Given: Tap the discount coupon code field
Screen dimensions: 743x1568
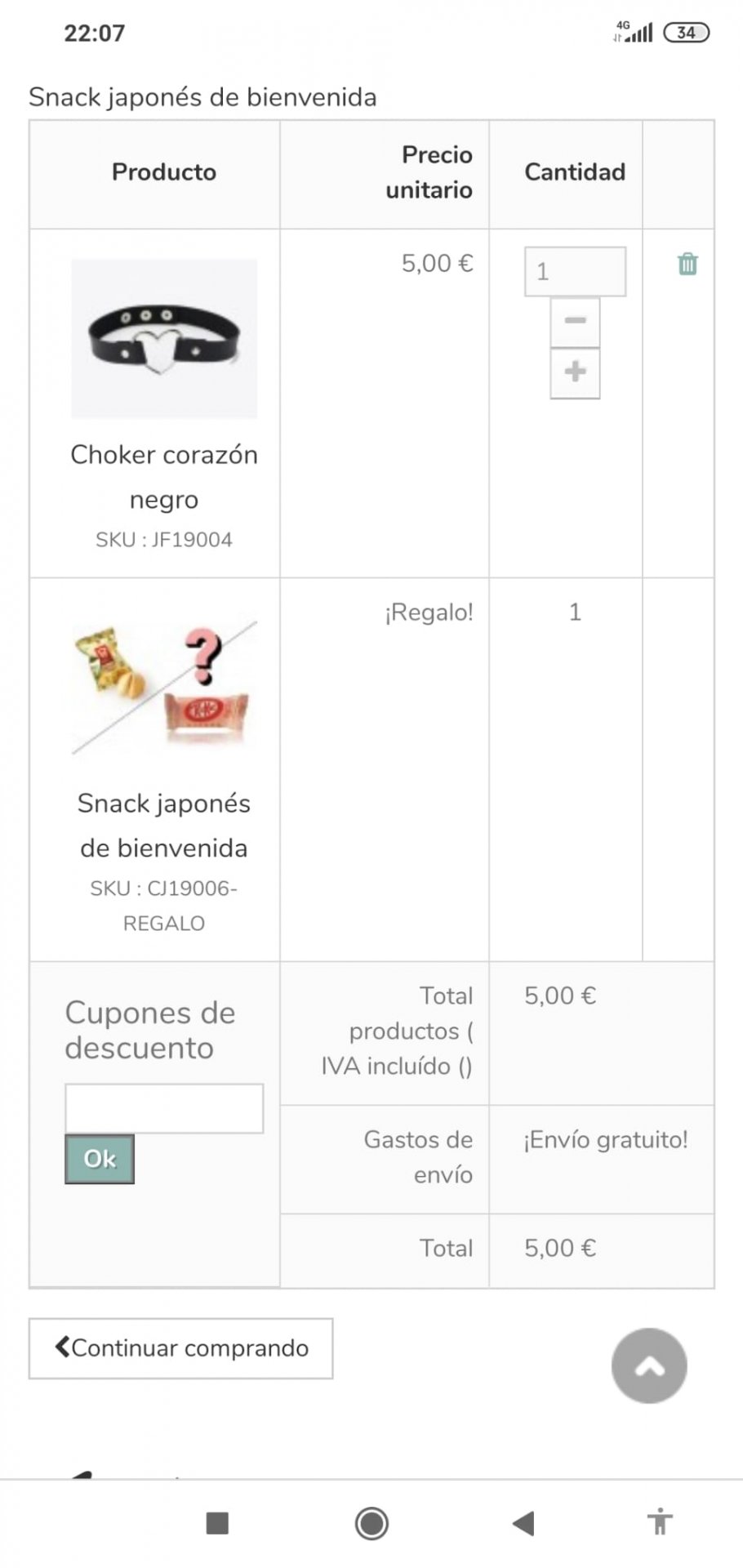Looking at the screenshot, I should point(164,1108).
